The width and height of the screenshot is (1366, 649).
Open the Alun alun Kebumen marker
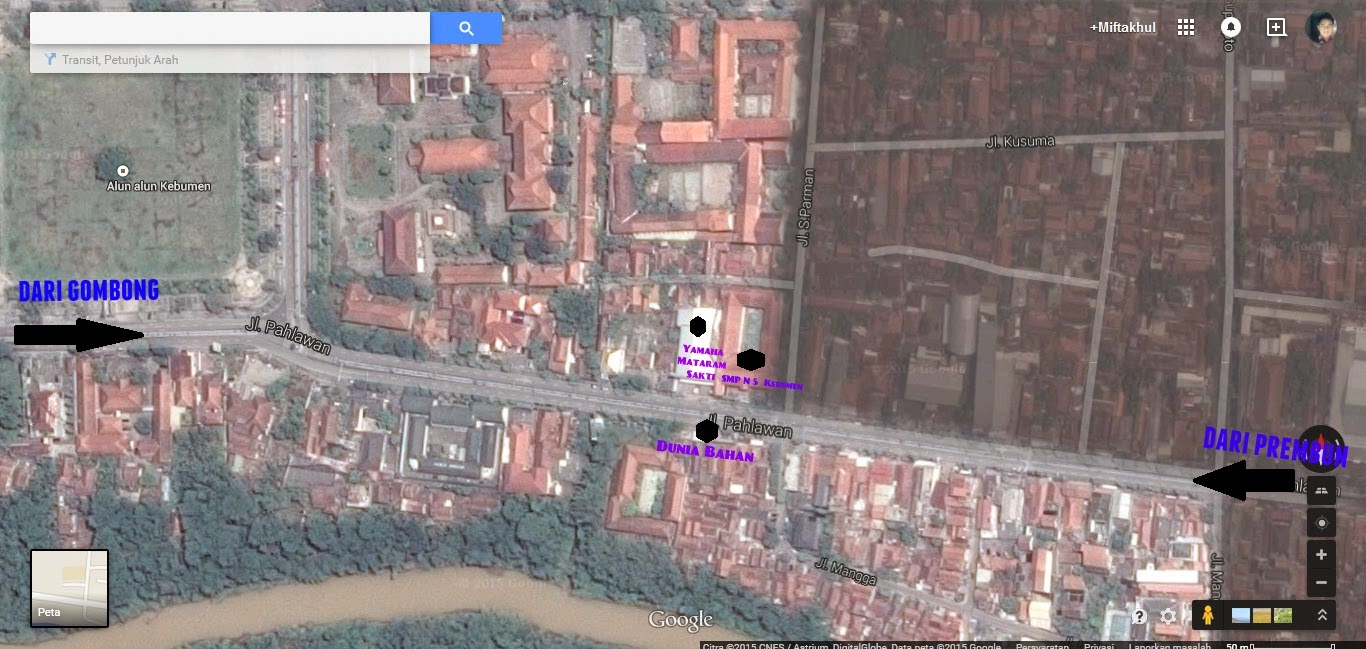tap(123, 171)
